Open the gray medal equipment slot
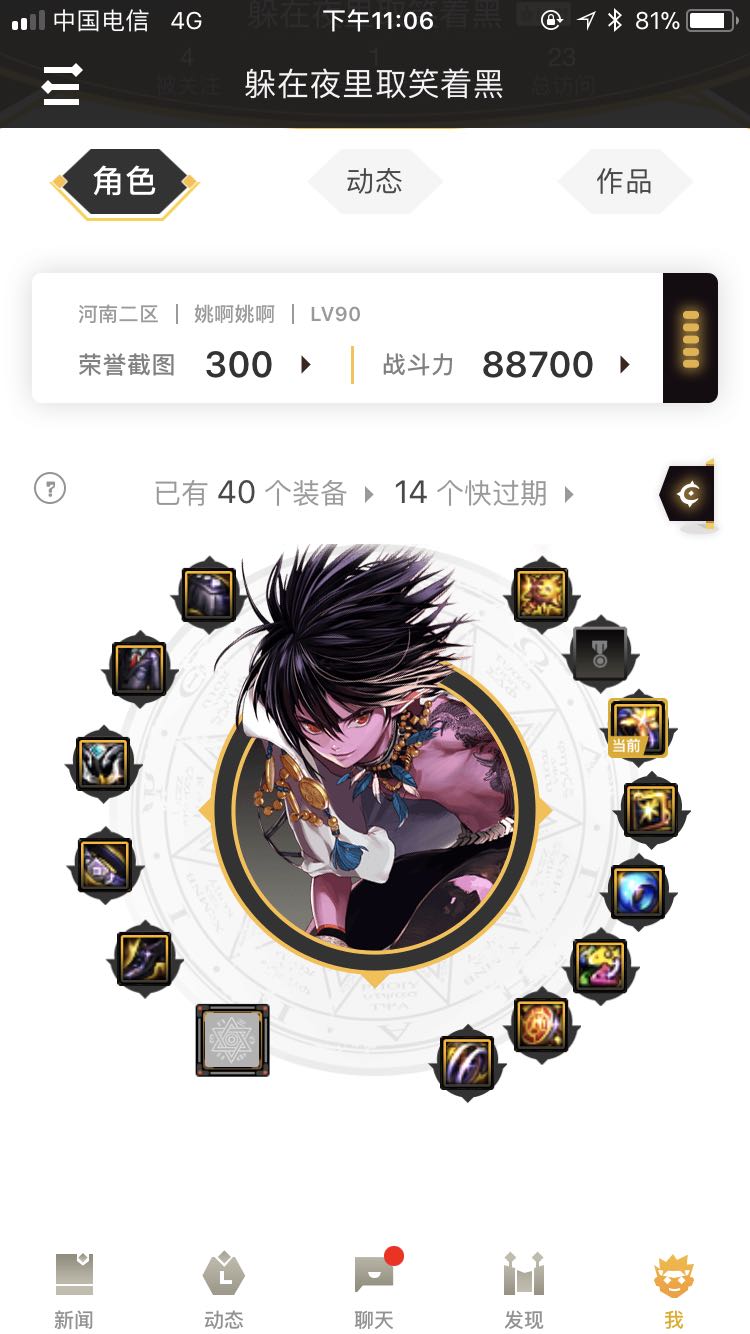The height and width of the screenshot is (1334, 750). [600, 654]
